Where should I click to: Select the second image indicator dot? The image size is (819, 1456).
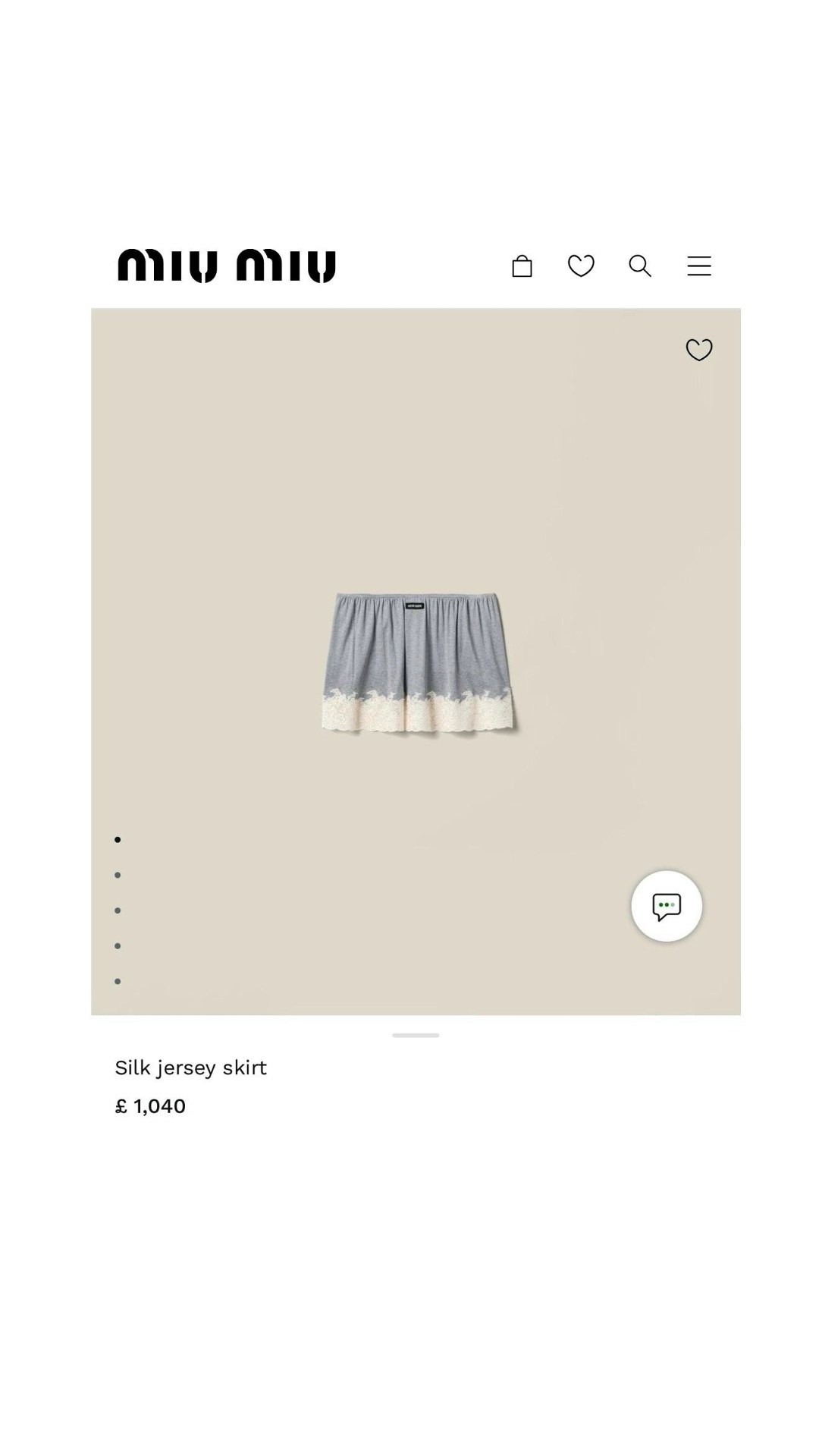(118, 875)
